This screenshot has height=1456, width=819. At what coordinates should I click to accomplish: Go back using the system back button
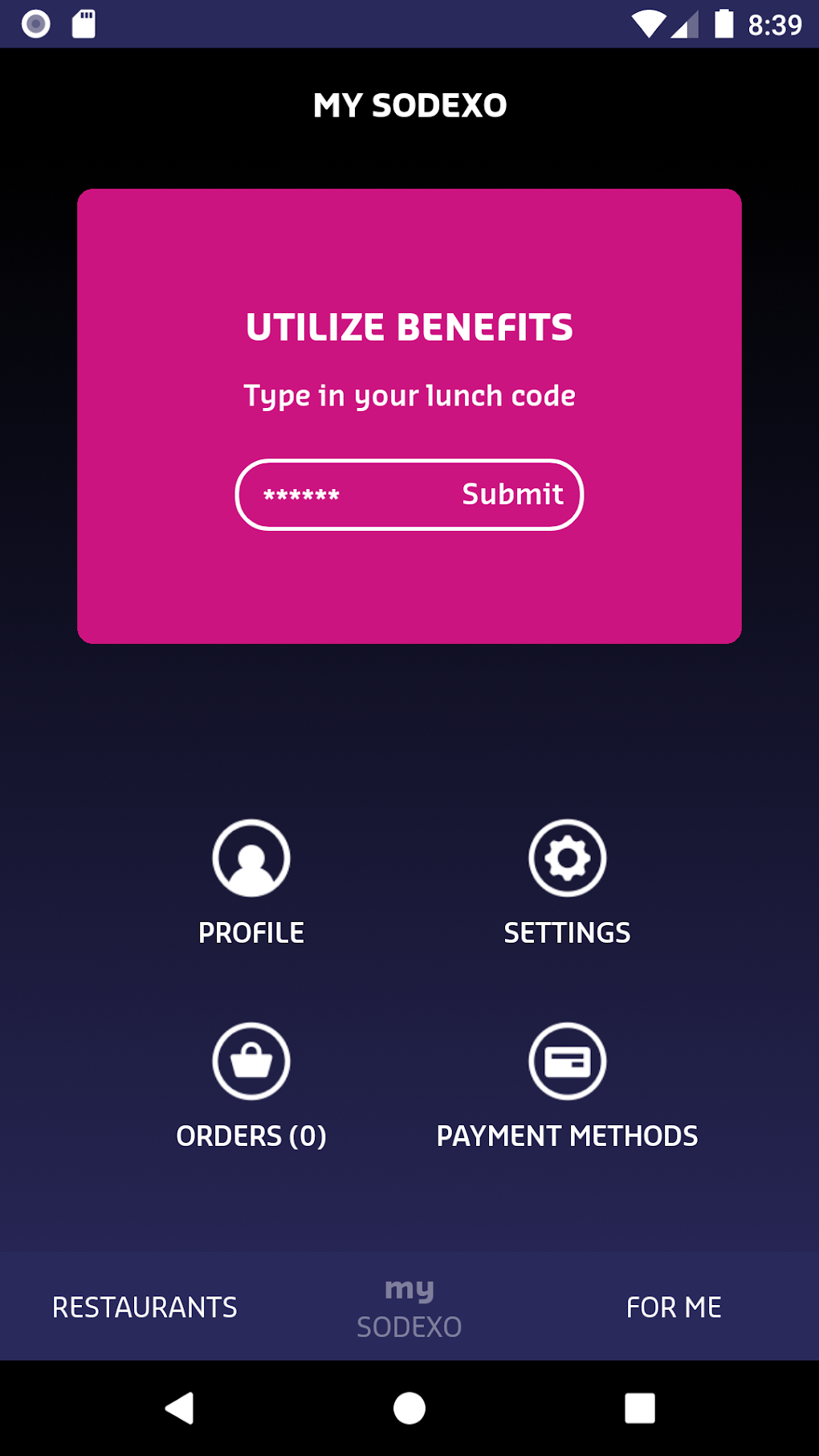coord(180,1408)
